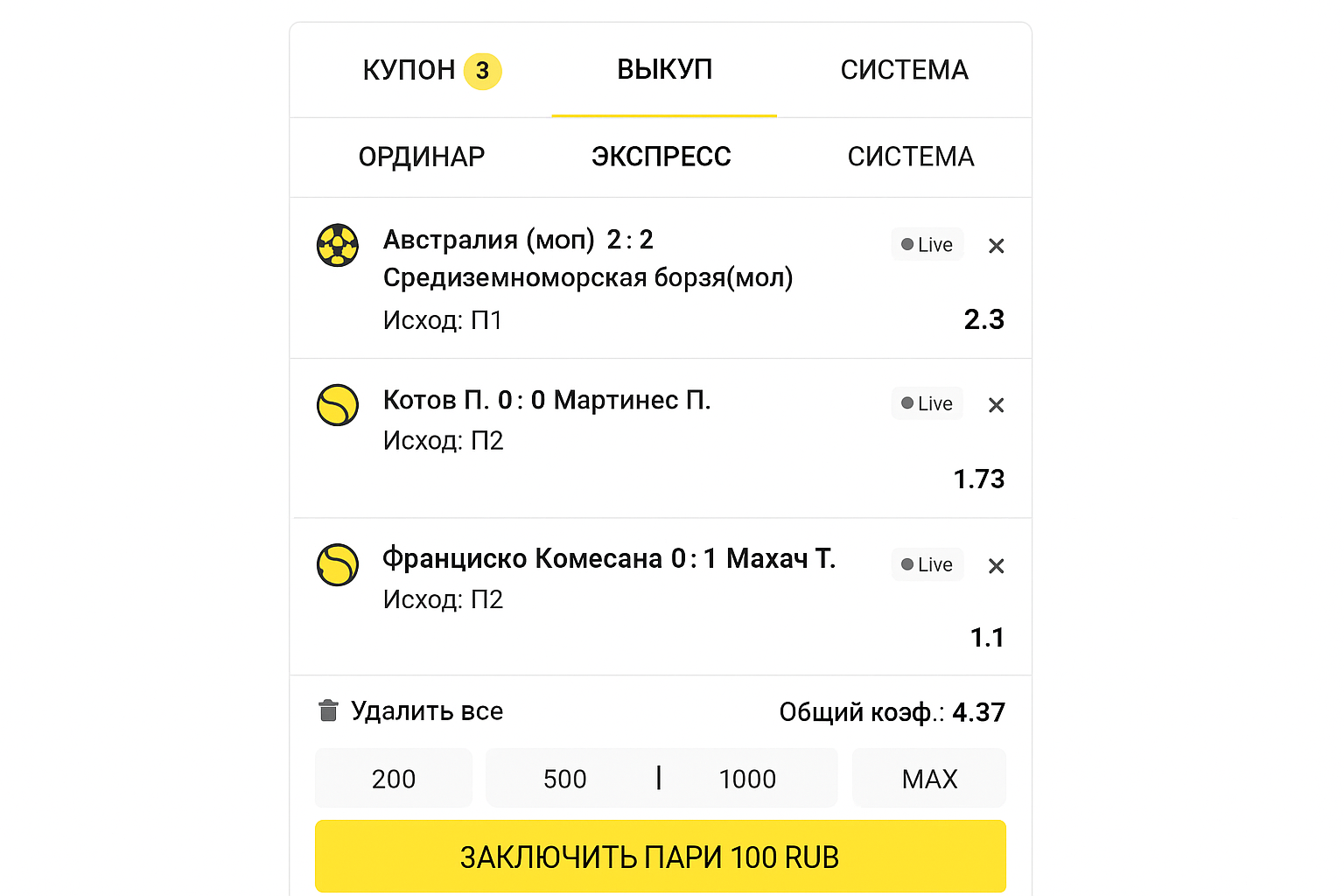Choose the MAX stake amount
The height and width of the screenshot is (896, 1344).
tap(929, 778)
